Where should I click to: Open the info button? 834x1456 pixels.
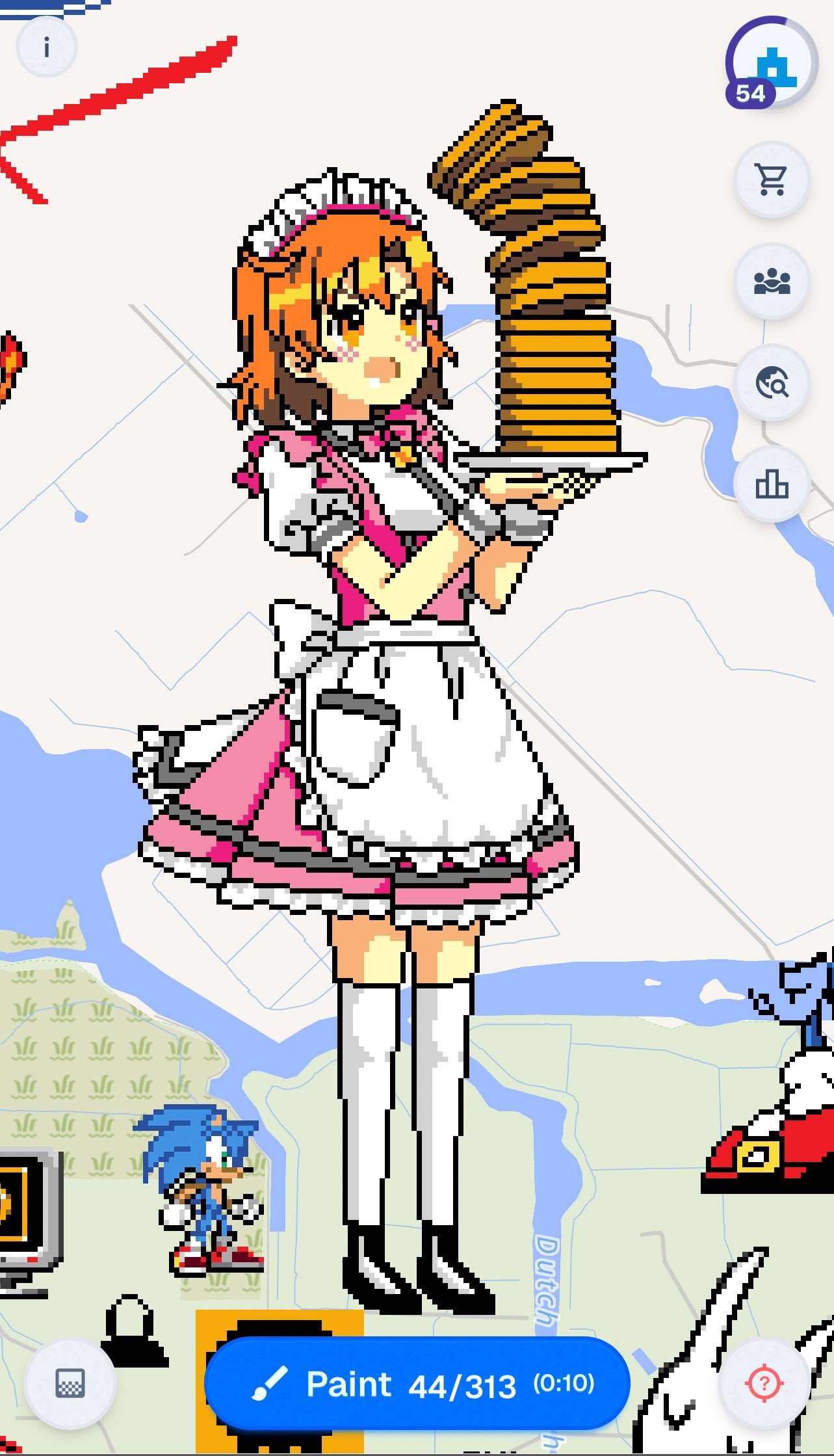(x=46, y=47)
